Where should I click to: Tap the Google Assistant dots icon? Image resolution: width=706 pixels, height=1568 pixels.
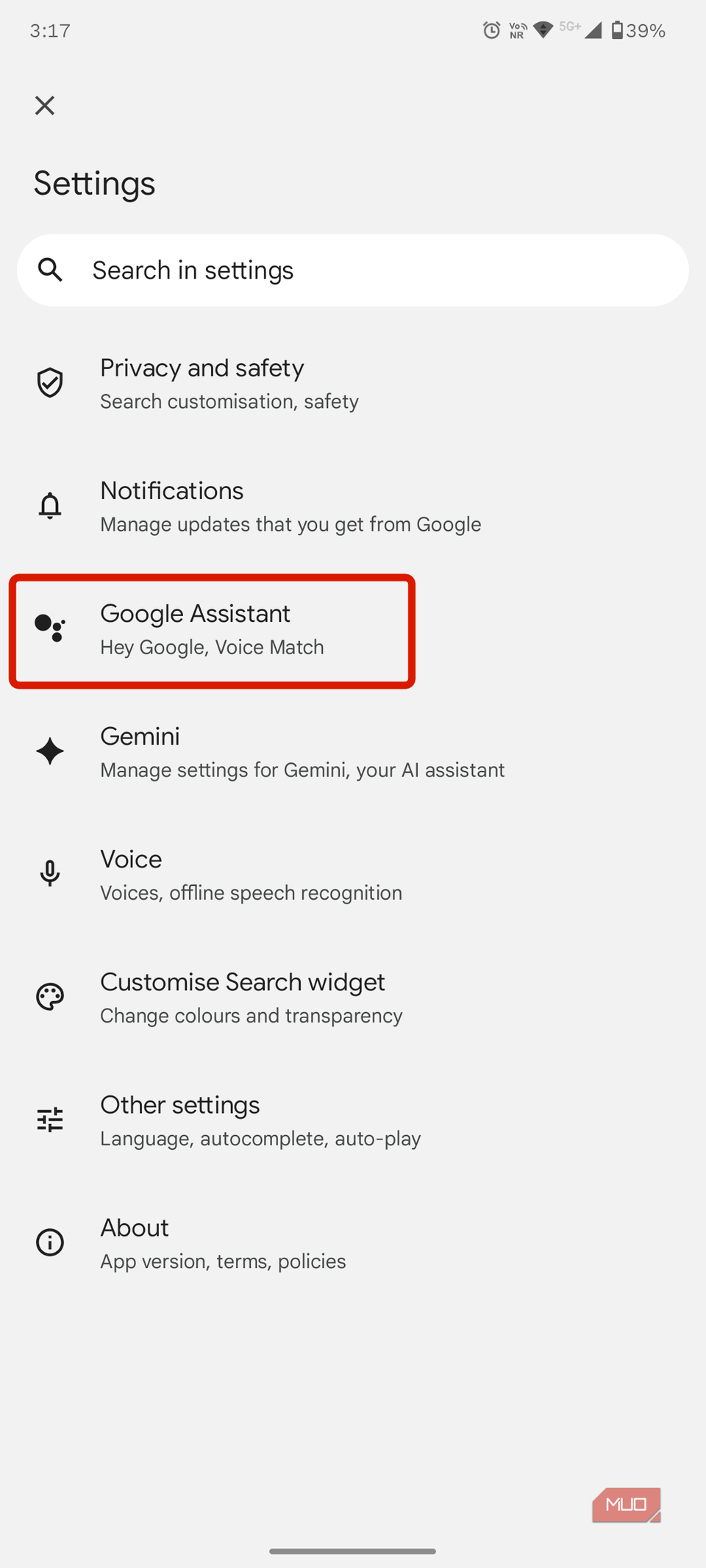coord(49,629)
